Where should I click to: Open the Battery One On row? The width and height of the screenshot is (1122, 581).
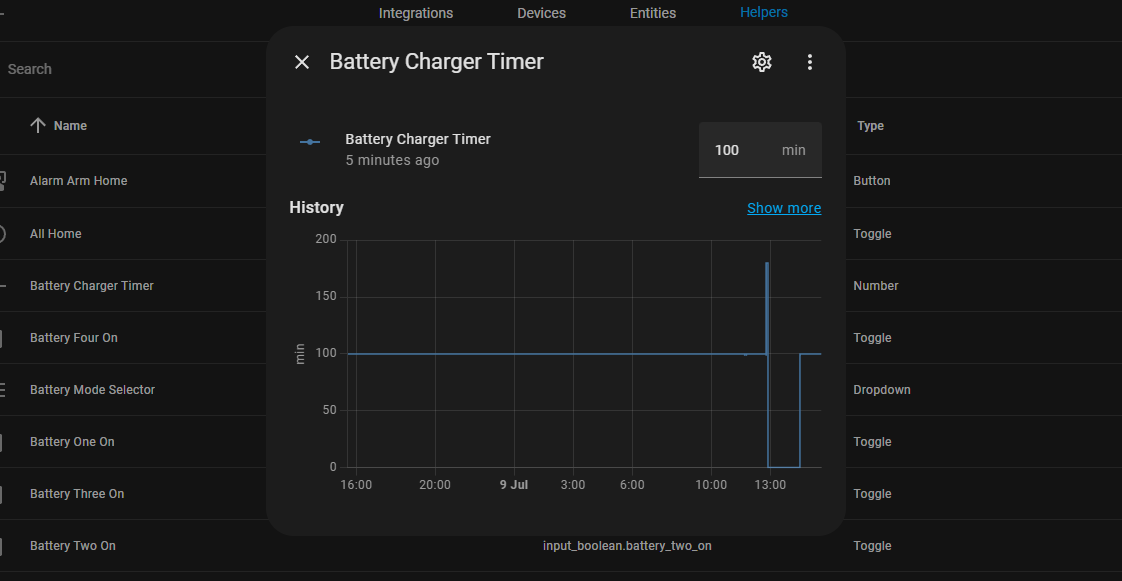click(72, 442)
